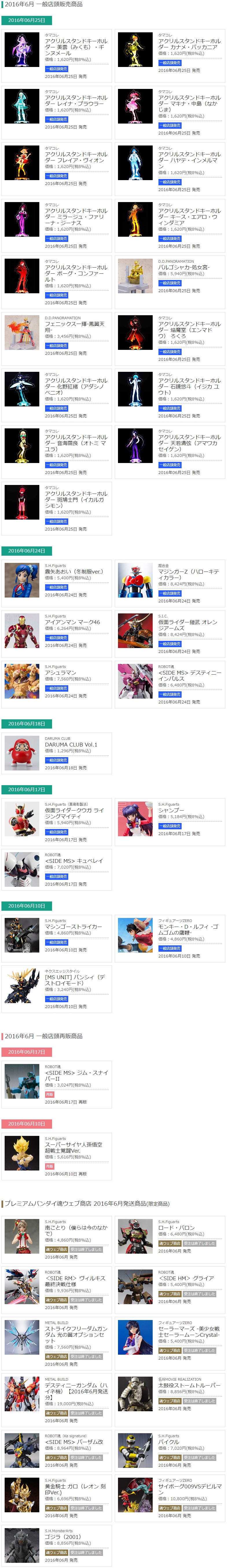View the アシュラマン figure listing
This screenshot has width=227, height=1568.
click(x=60, y=673)
